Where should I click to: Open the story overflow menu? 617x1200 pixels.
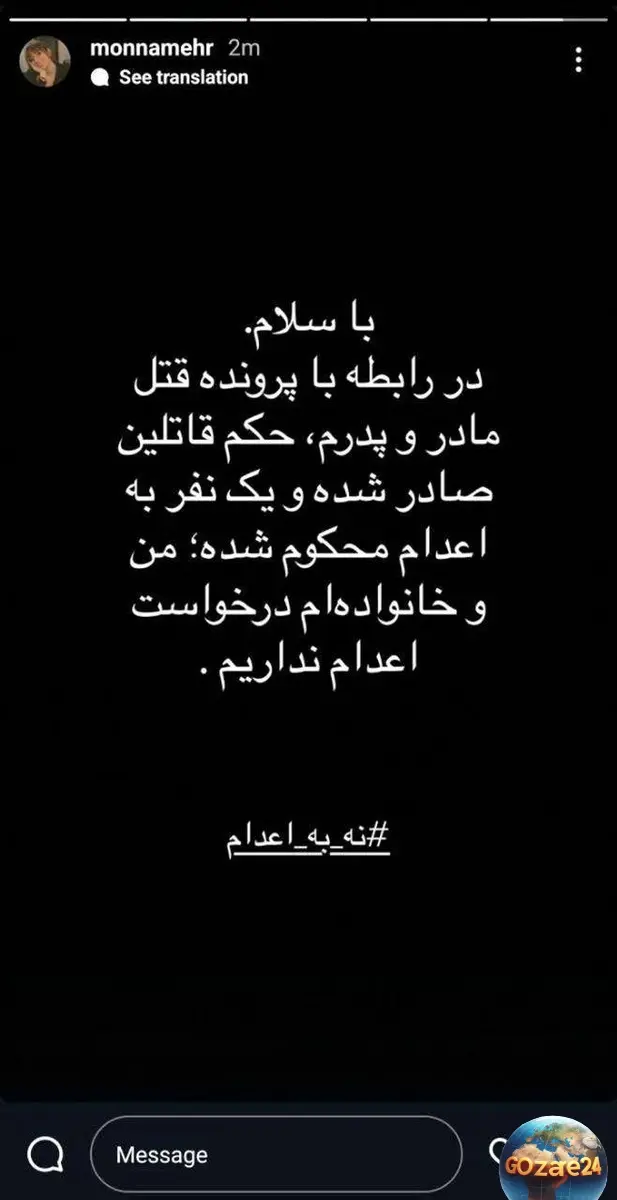[x=579, y=61]
